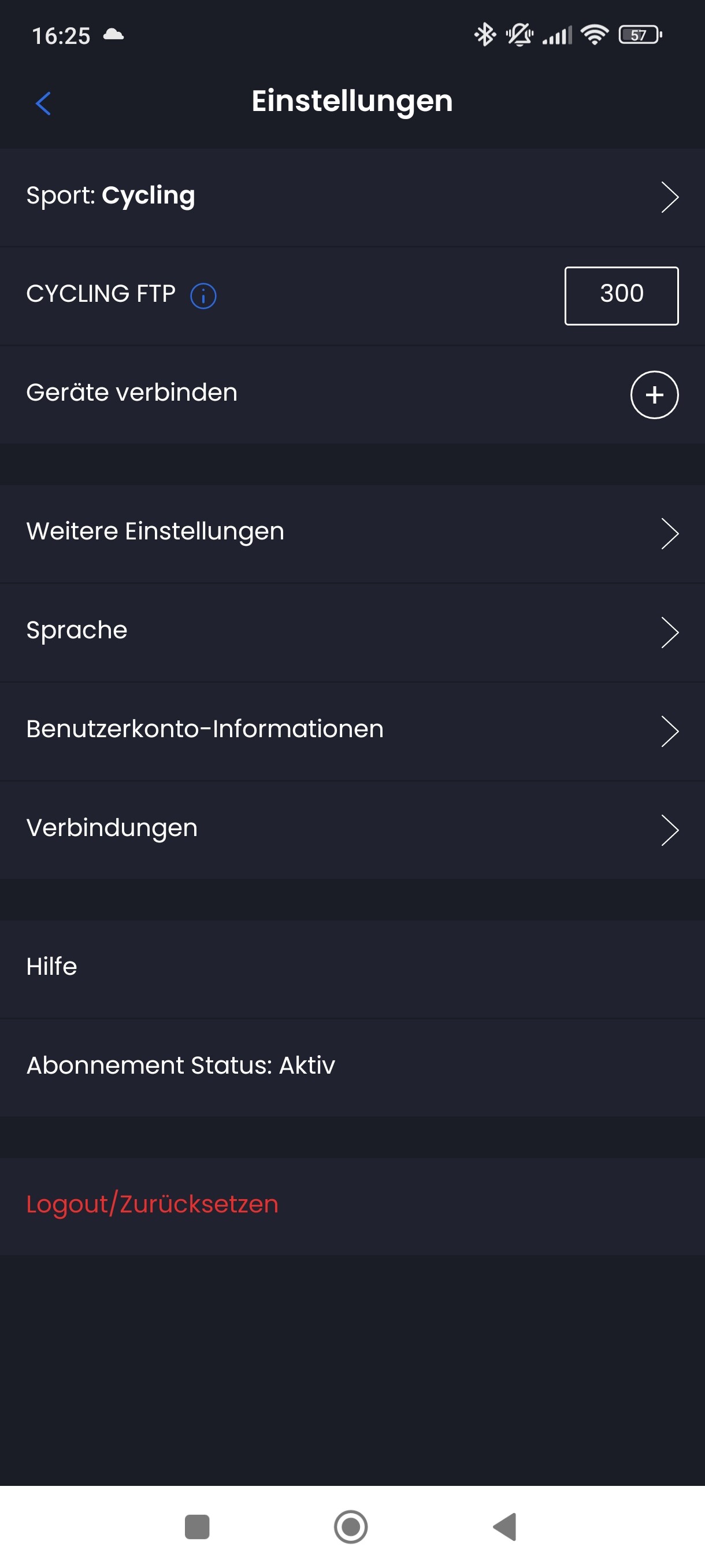Image resolution: width=705 pixels, height=1568 pixels.
Task: Open Benutzerkonto-Informationen
Action: (x=352, y=731)
